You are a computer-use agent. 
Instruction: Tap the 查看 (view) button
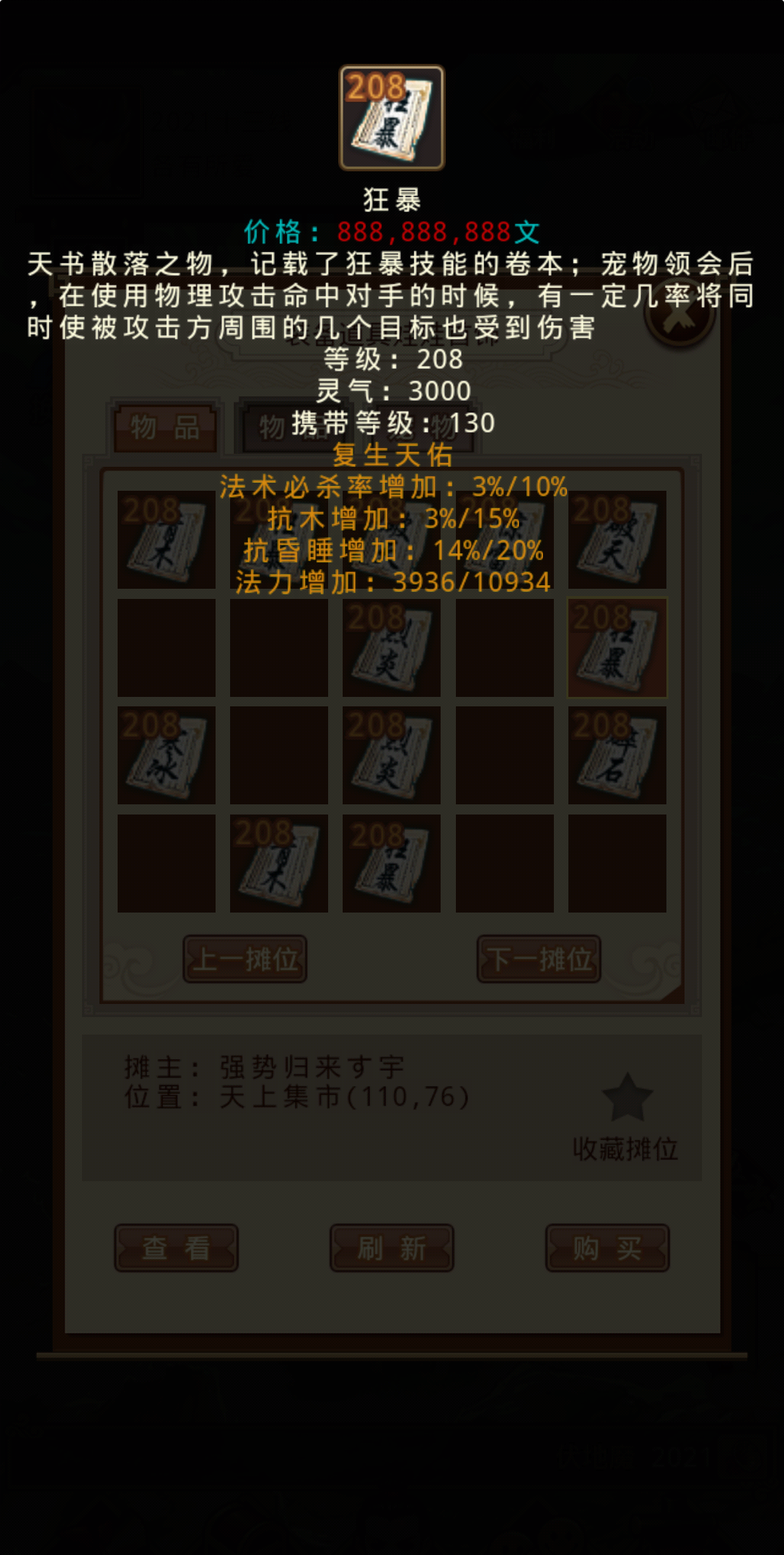point(176,1248)
